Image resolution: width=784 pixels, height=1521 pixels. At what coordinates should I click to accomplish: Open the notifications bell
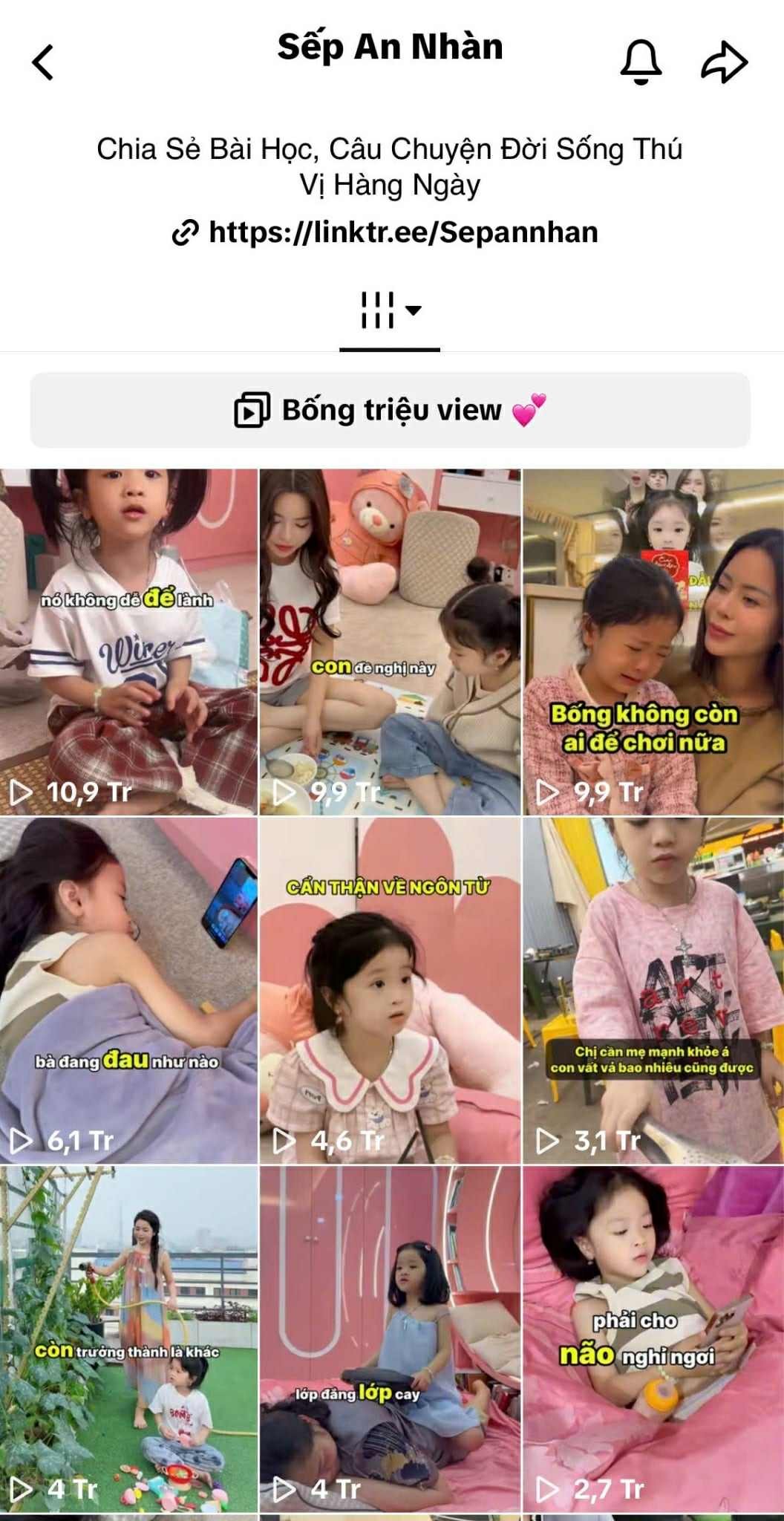point(640,62)
